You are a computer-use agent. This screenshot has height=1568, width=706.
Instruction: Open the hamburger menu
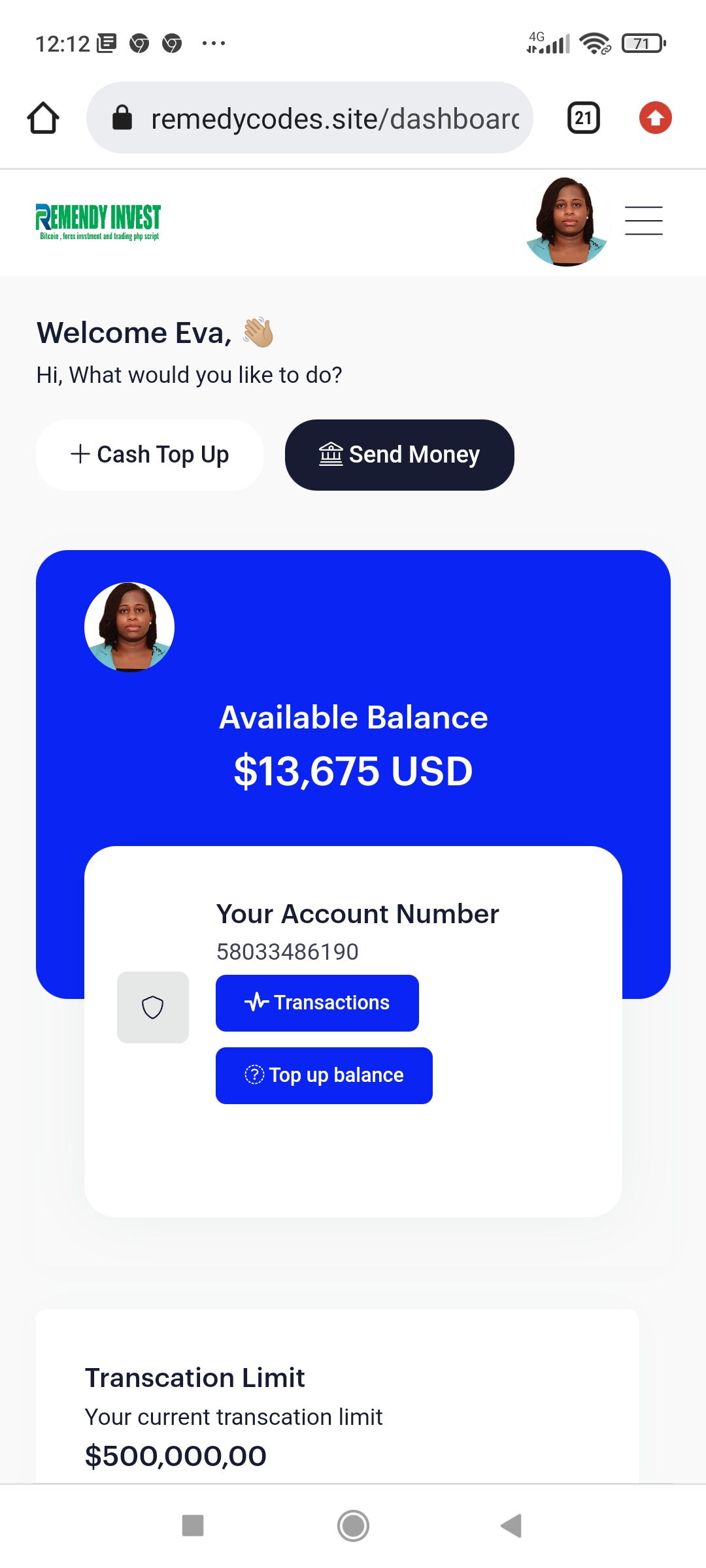[643, 221]
